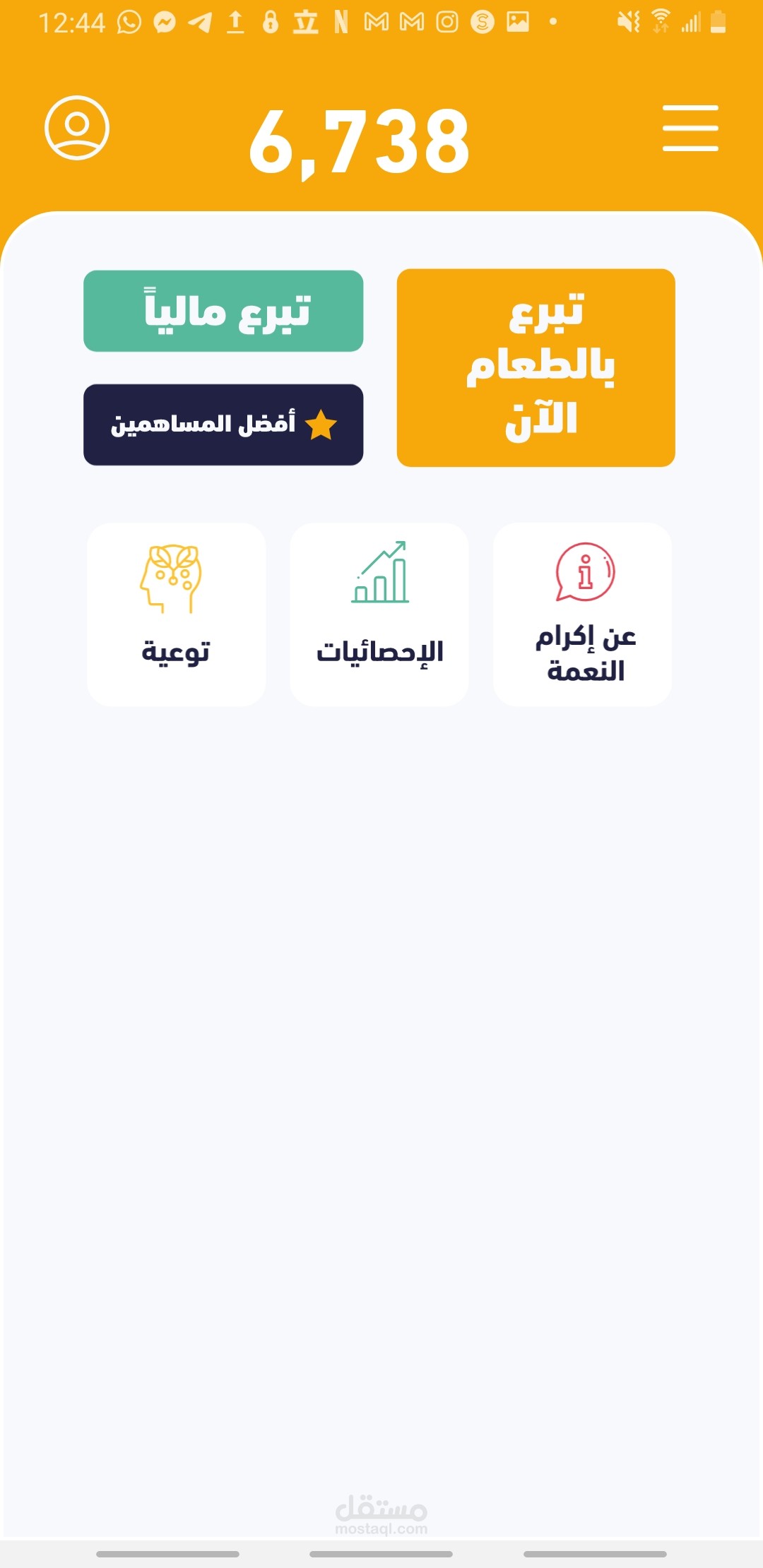Open the hamburger menu
Image resolution: width=763 pixels, height=1568 pixels.
coord(690,128)
